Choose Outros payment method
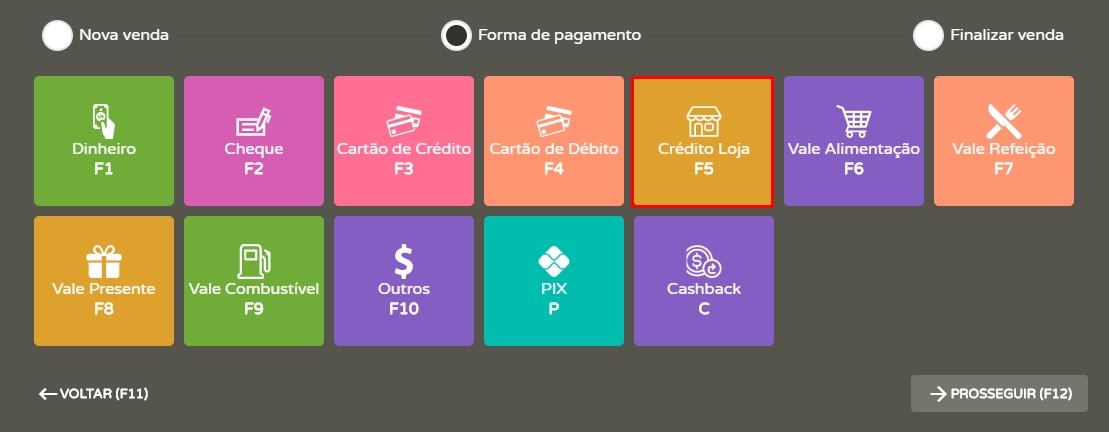 point(404,281)
